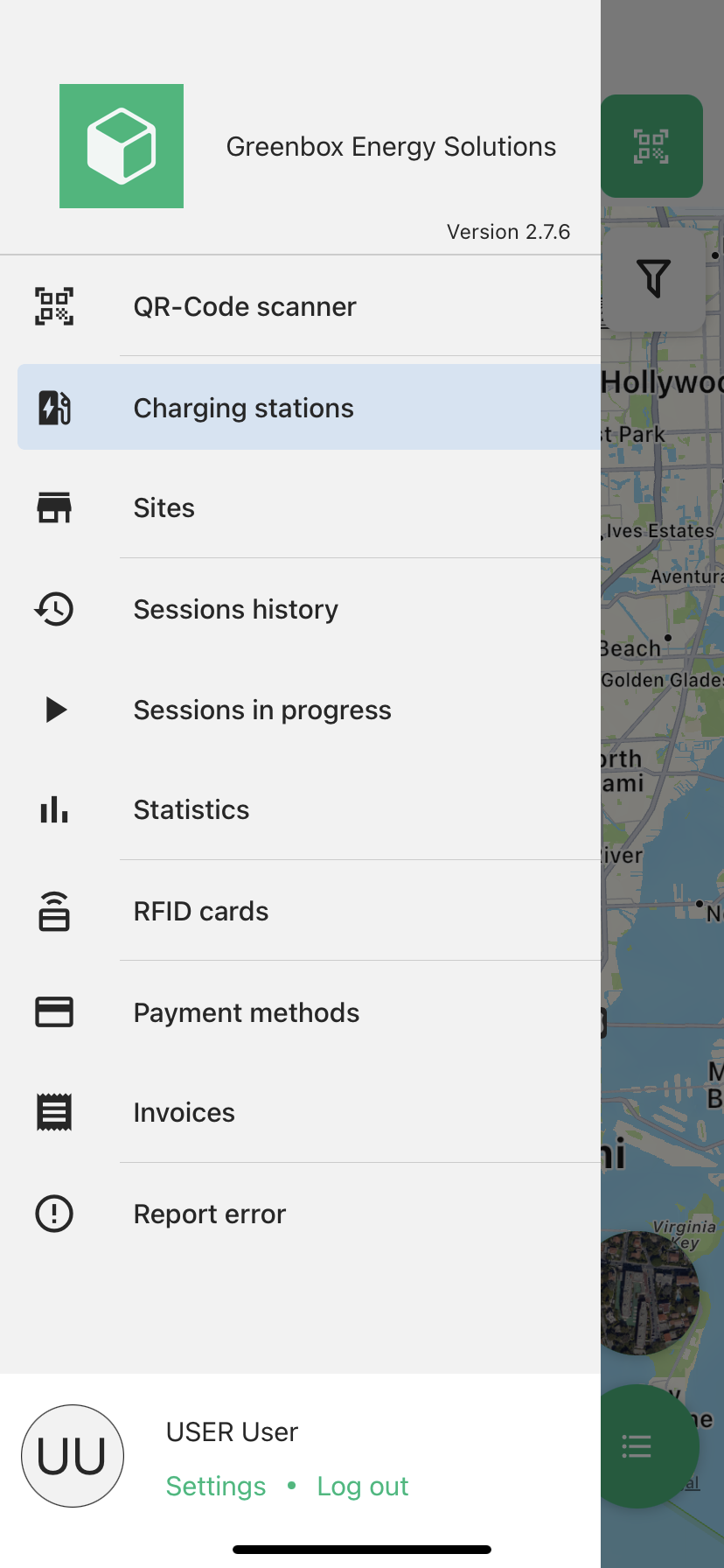Image resolution: width=724 pixels, height=1568 pixels.
Task: Tap Log out
Action: click(x=363, y=1486)
